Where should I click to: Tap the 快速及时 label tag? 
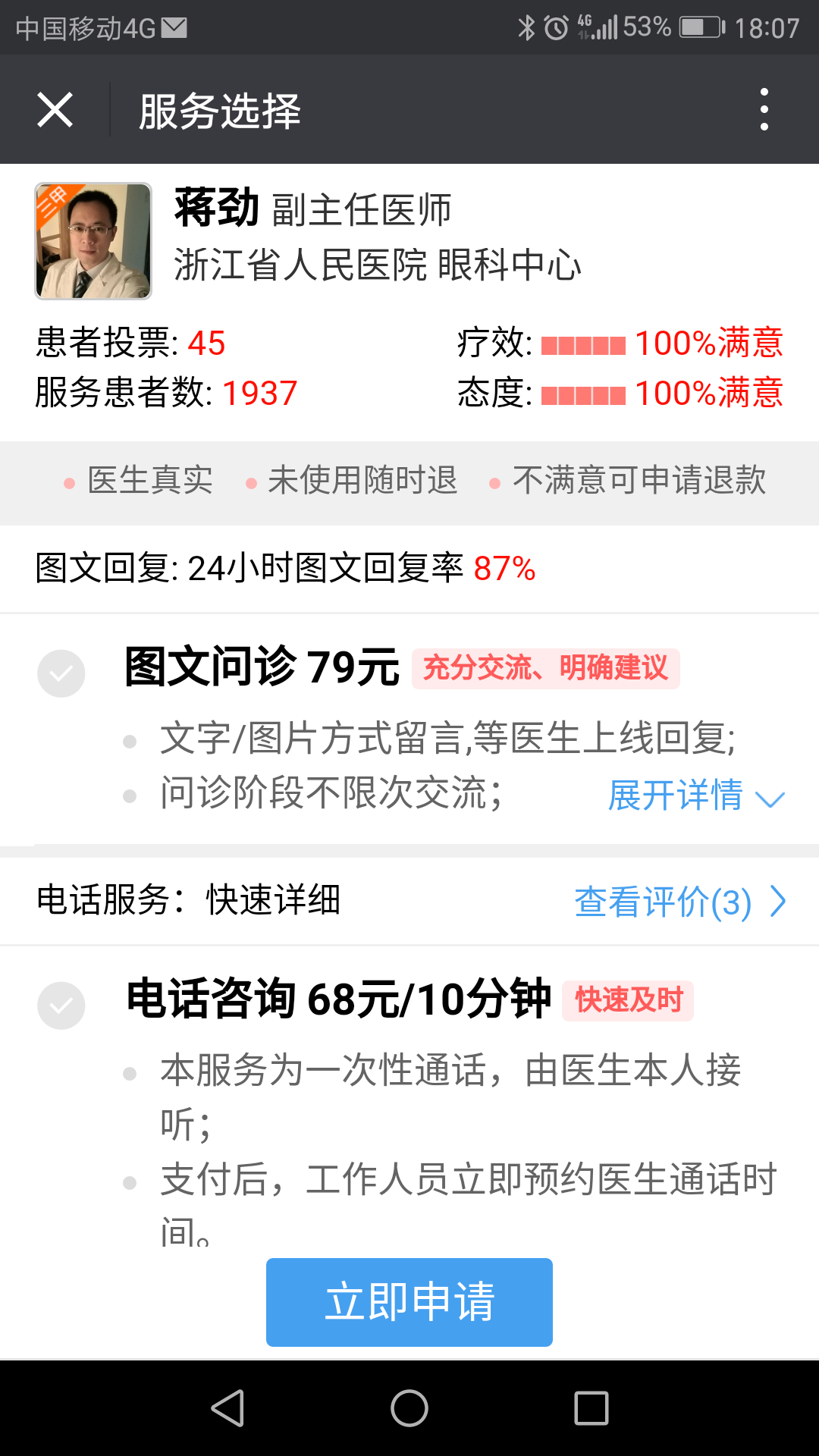click(629, 1000)
